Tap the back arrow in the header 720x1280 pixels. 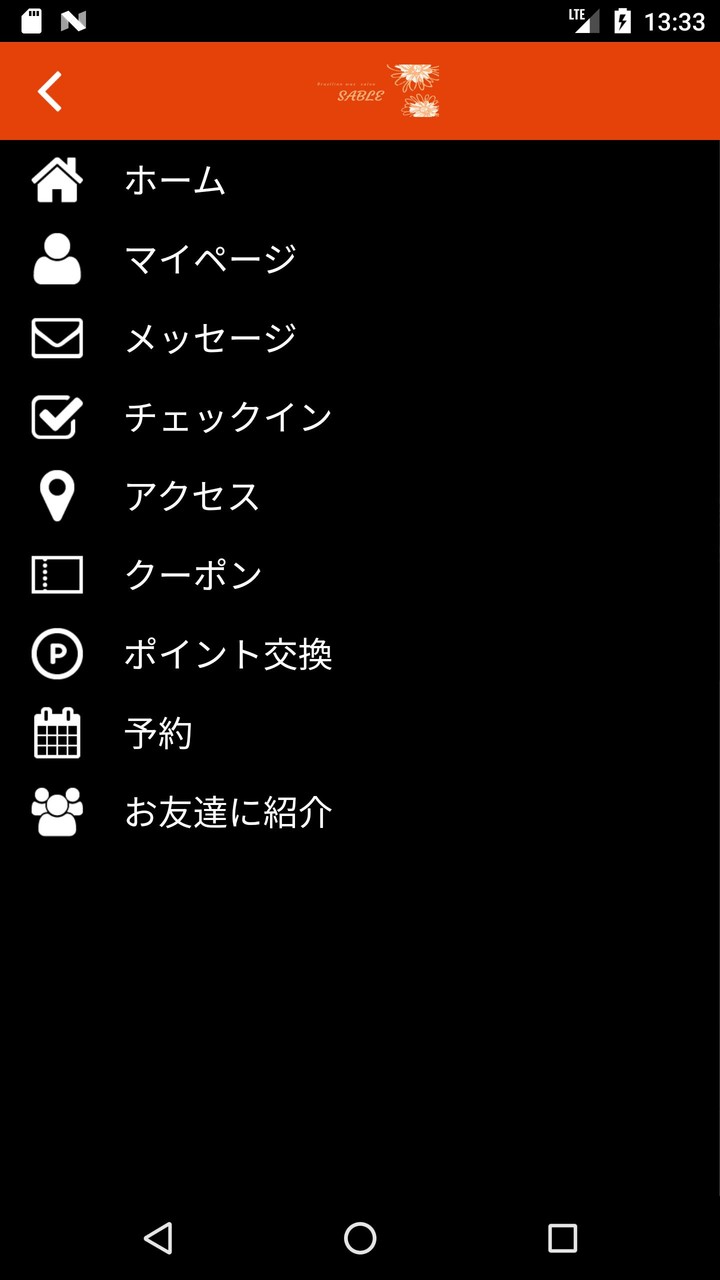click(50, 91)
